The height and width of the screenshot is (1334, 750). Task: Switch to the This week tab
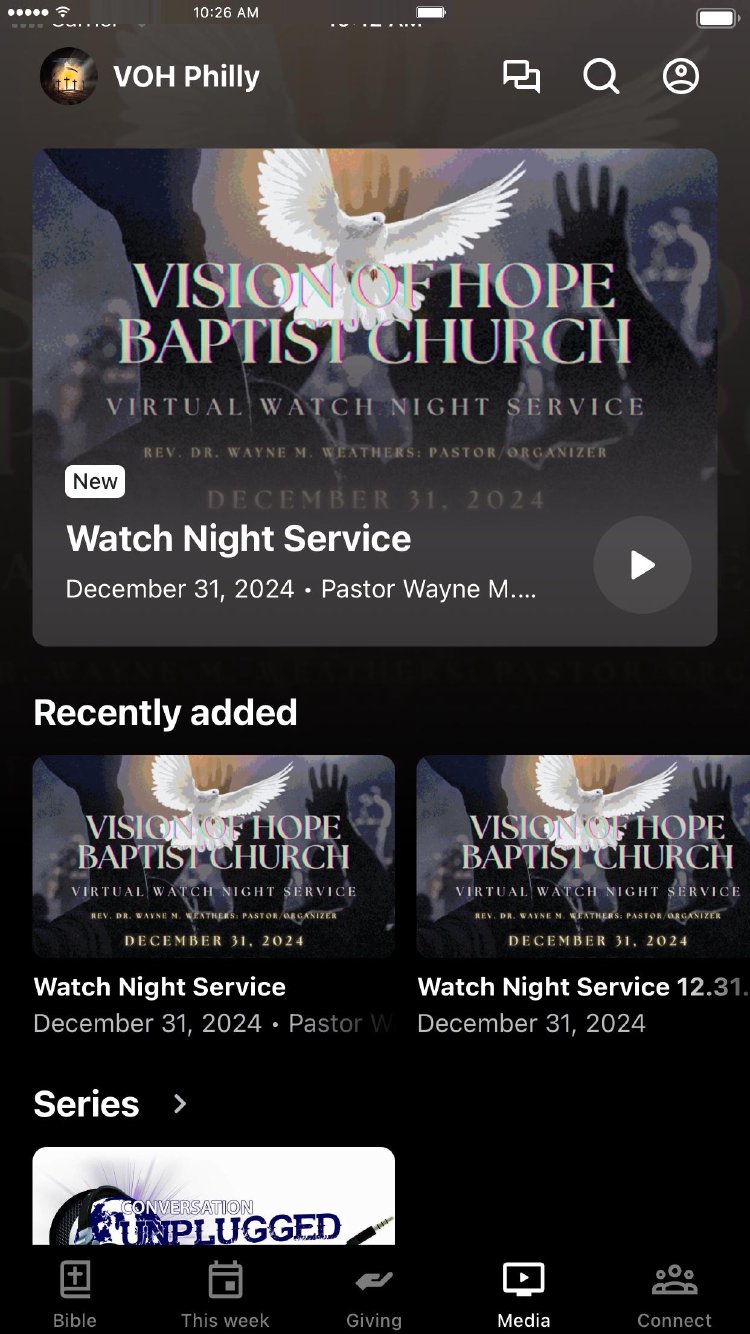(225, 1294)
